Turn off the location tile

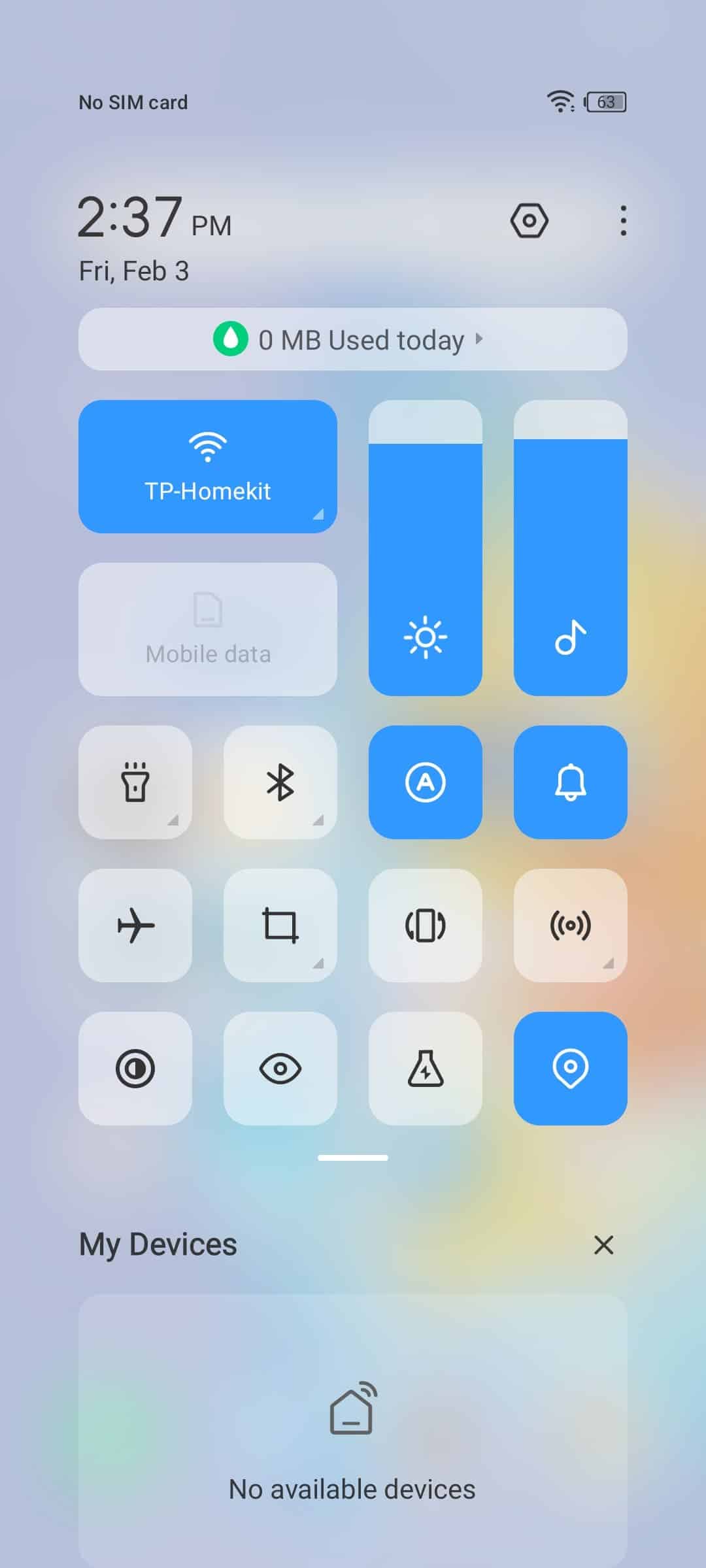(x=571, y=1069)
